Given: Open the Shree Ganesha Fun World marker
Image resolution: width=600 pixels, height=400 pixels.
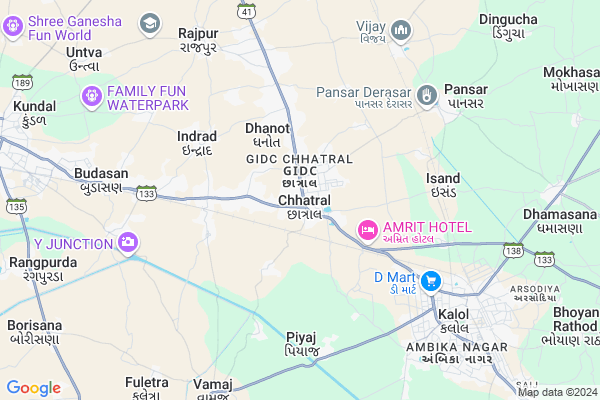Looking at the screenshot, I should click(x=12, y=21).
